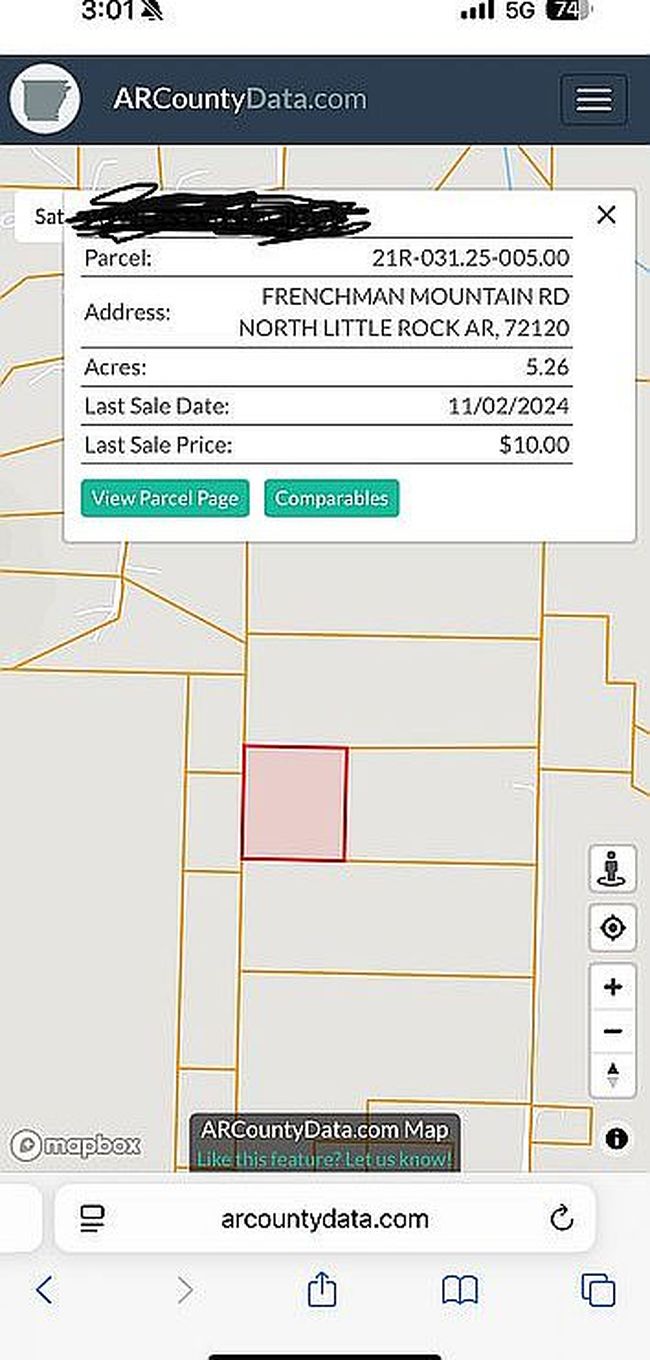
Task: Go back to previous page
Action: pyautogui.click(x=44, y=1291)
